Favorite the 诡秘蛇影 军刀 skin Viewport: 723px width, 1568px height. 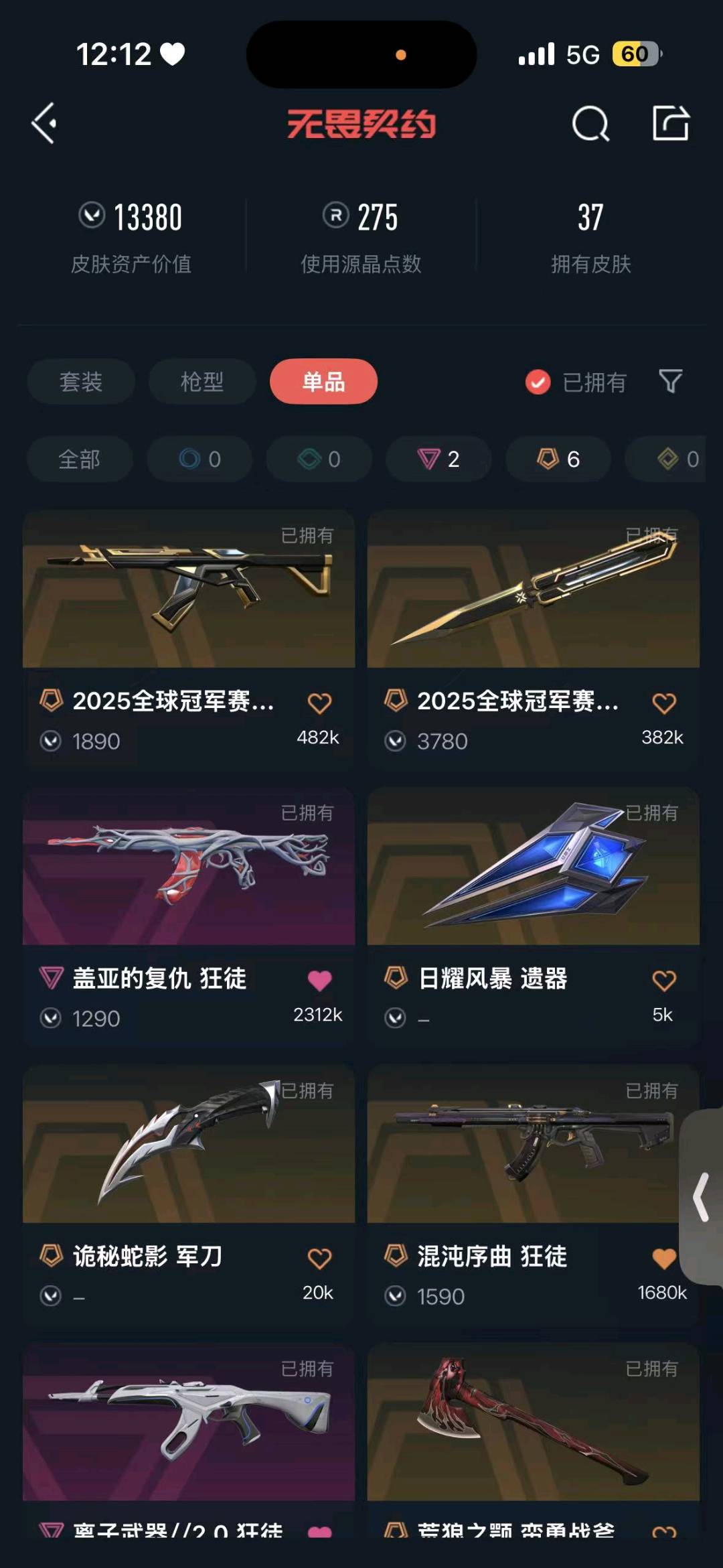coord(319,1259)
